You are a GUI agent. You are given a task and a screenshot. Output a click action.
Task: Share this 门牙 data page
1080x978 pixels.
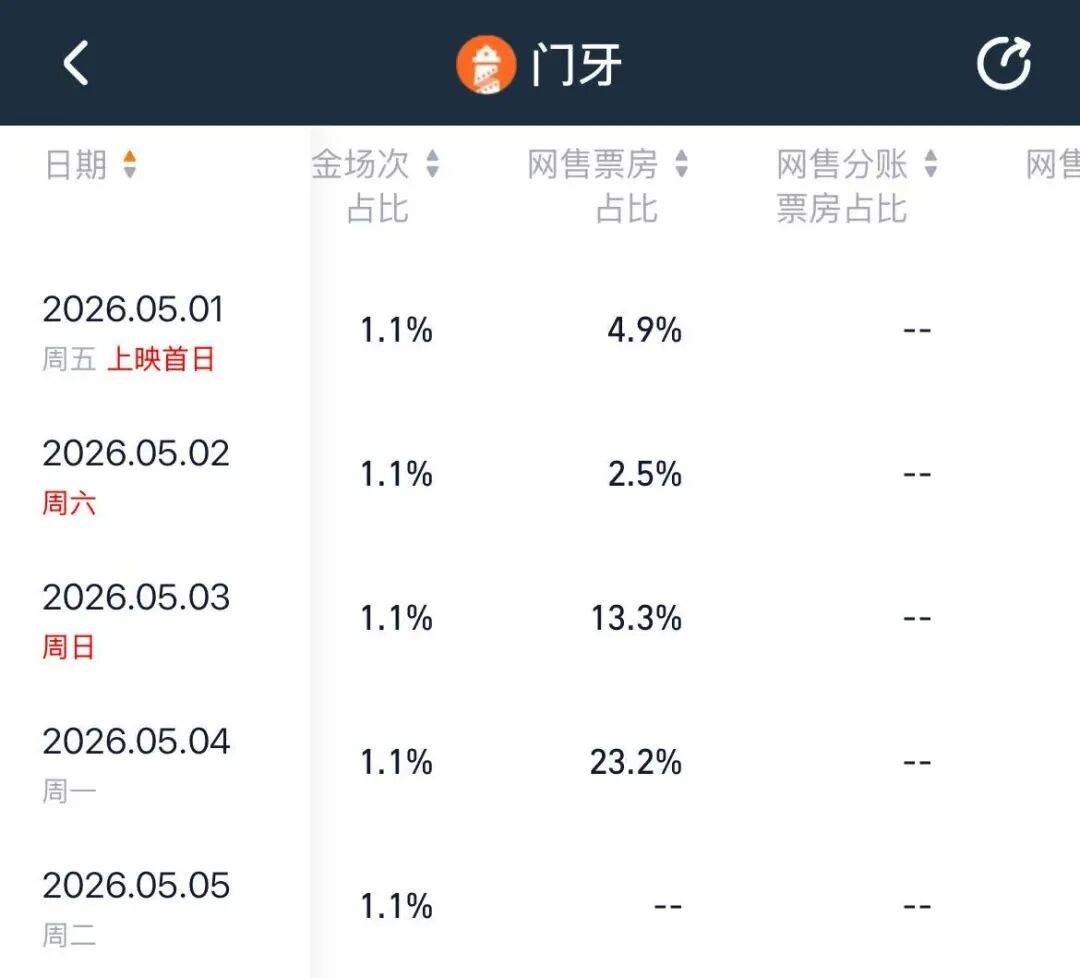point(1004,63)
